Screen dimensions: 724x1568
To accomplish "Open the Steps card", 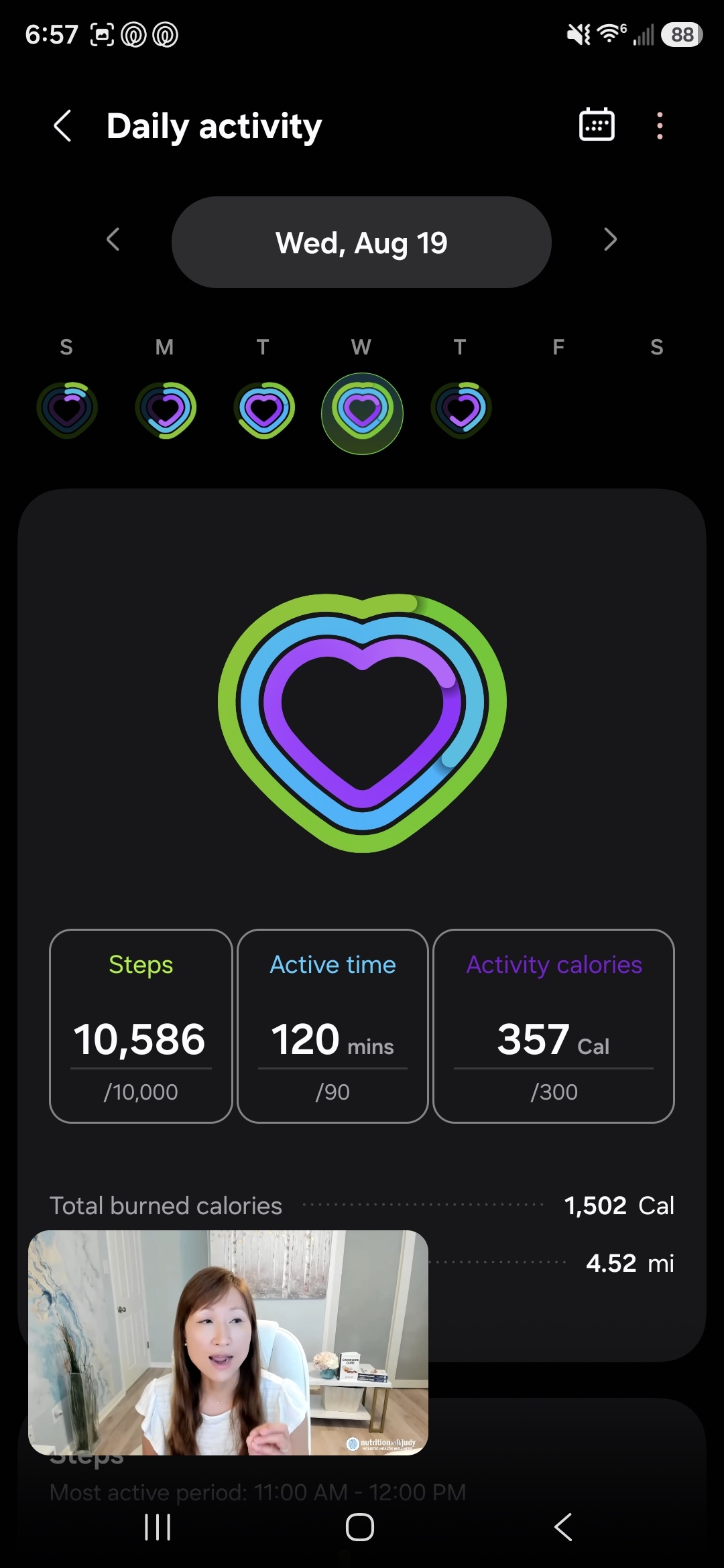I will 141,1026.
